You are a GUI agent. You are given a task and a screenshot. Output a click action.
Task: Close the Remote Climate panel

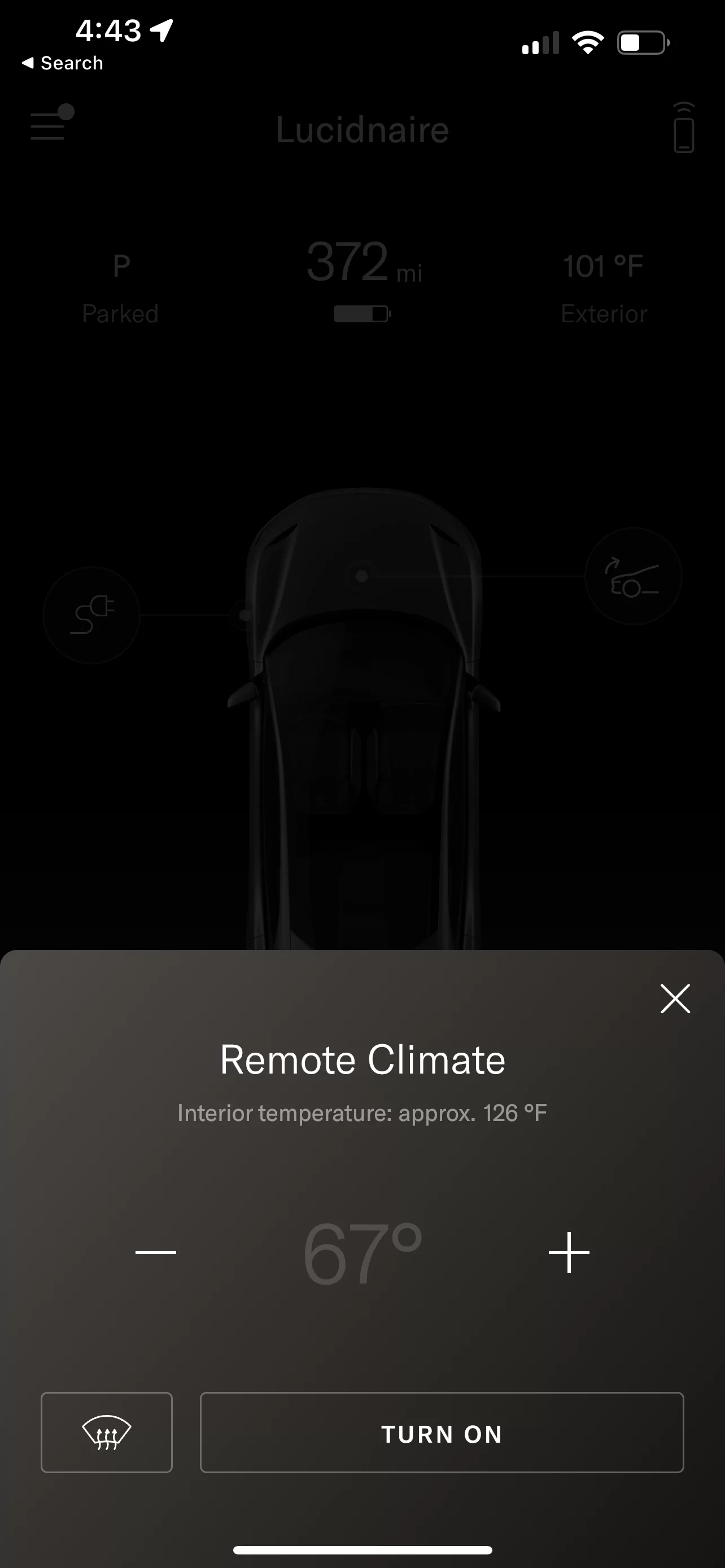[675, 999]
